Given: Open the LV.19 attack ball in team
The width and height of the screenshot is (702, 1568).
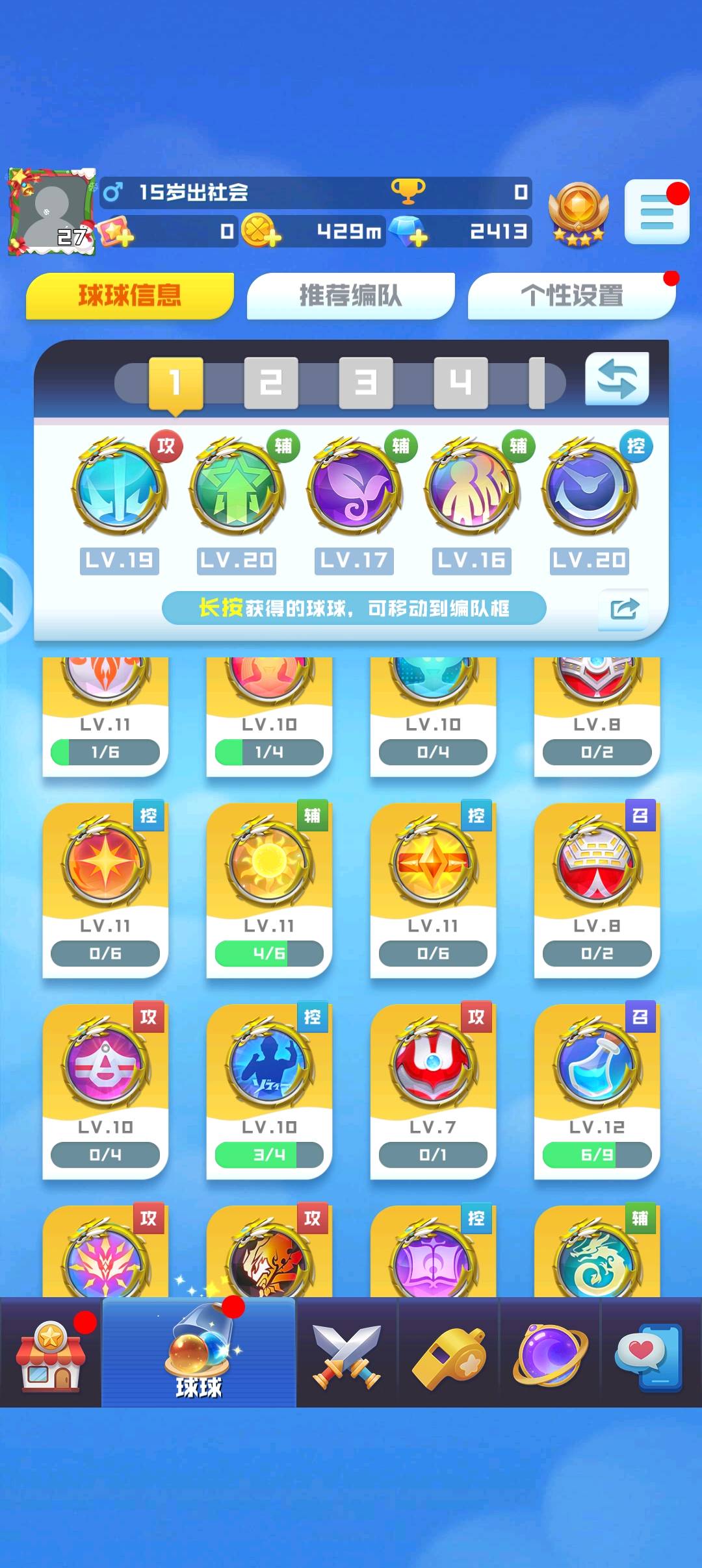Looking at the screenshot, I should pyautogui.click(x=119, y=487).
